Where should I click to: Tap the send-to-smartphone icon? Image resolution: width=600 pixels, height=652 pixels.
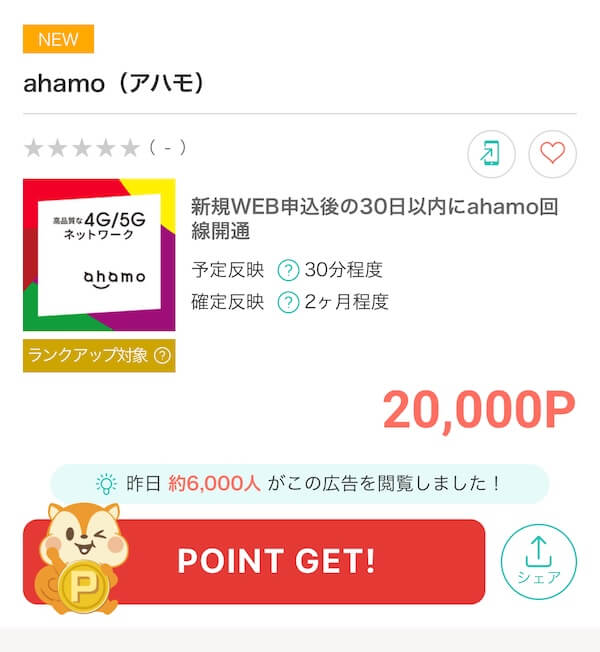click(x=491, y=154)
